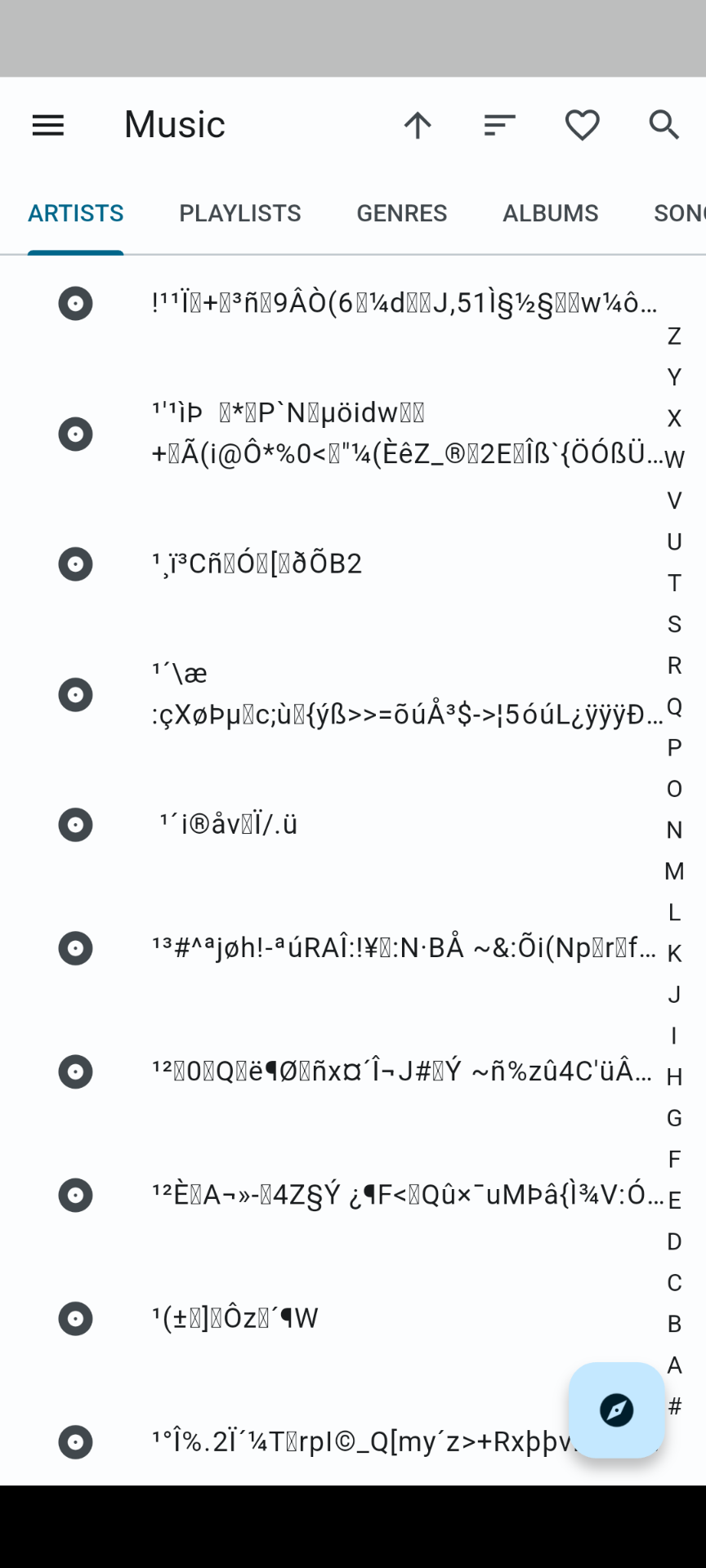Open the sort options icon
Screen dimensions: 706x1568
[x=499, y=125]
